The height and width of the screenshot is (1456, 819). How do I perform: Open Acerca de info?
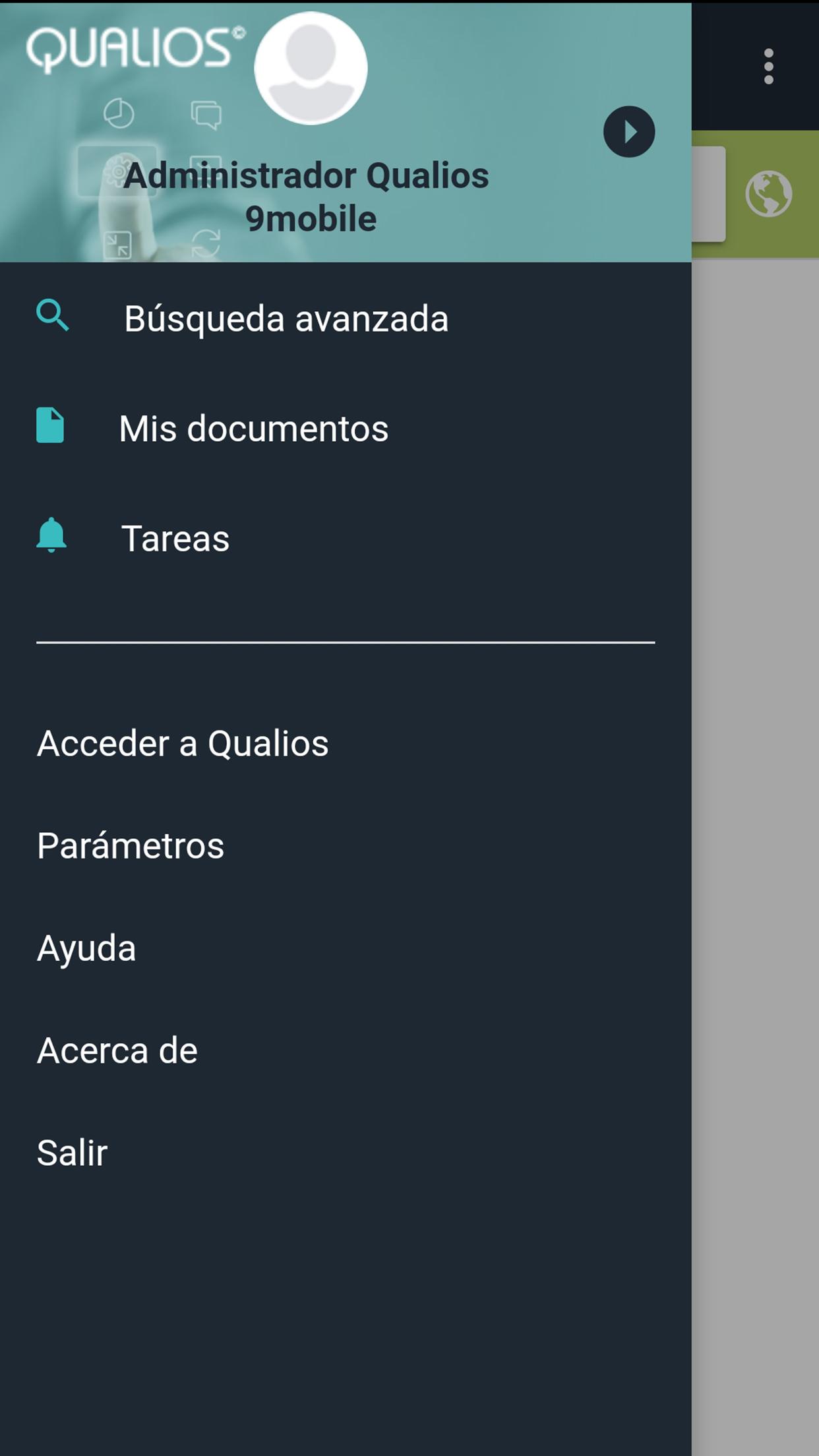[x=117, y=1050]
